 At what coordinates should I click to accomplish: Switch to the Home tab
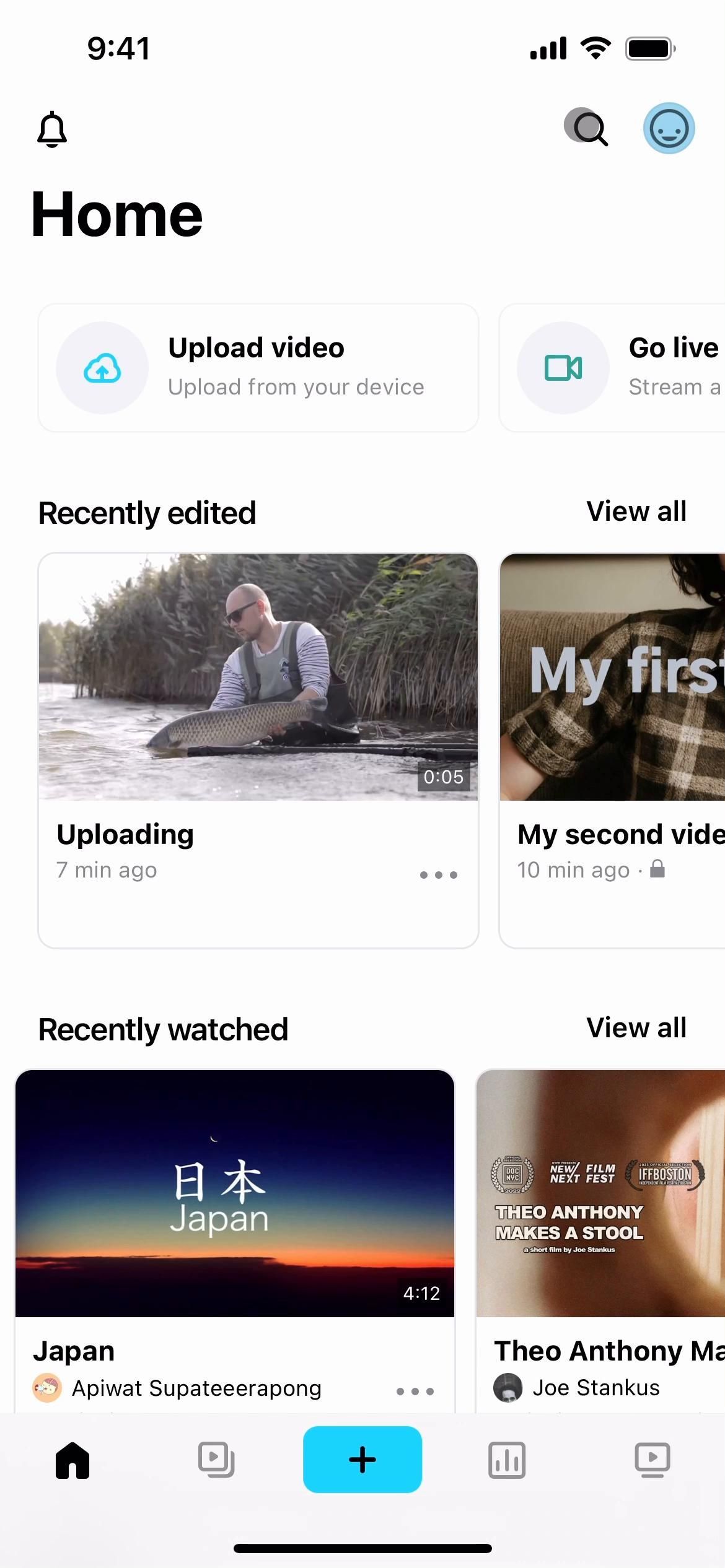tap(72, 1460)
